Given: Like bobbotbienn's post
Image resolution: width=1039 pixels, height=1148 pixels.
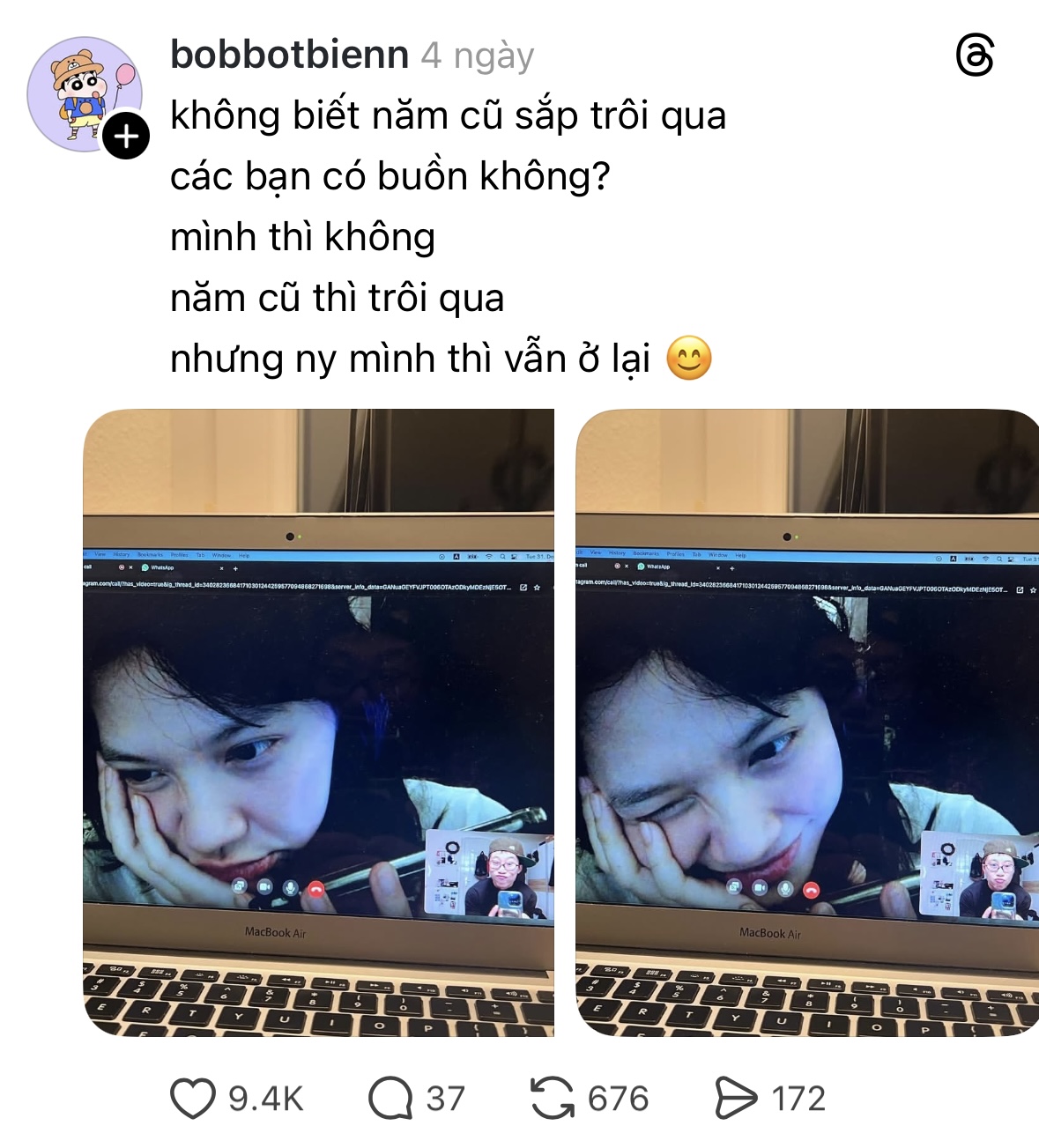Looking at the screenshot, I should click(193, 1099).
